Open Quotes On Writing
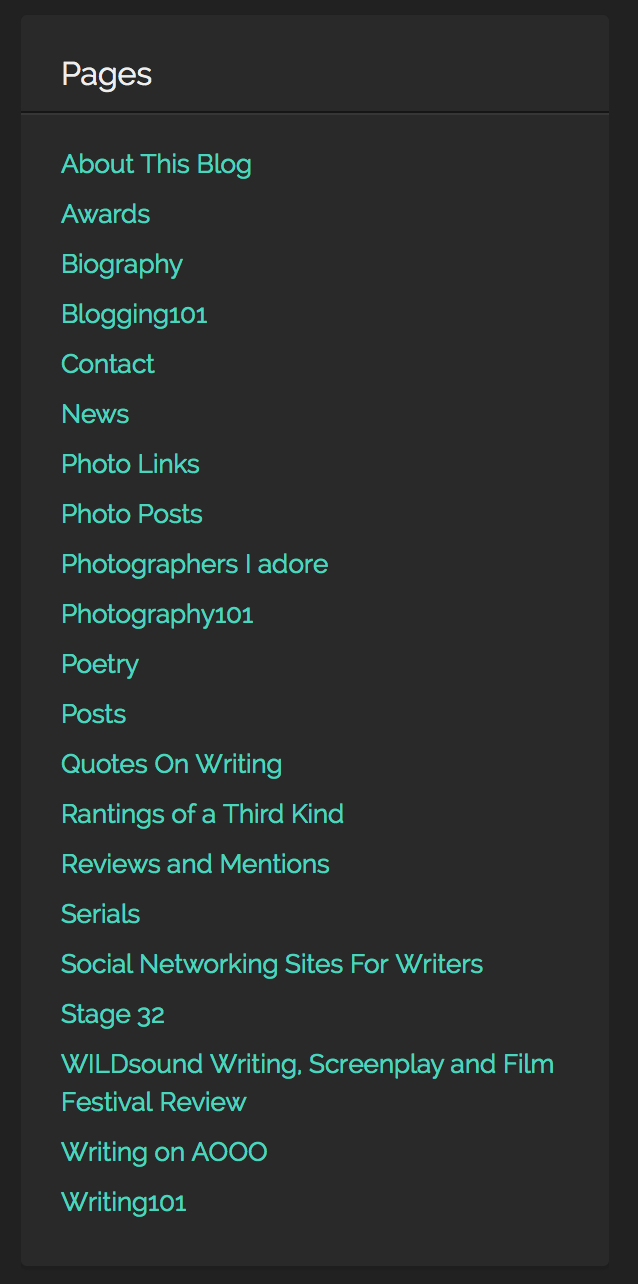 pyautogui.click(x=171, y=764)
